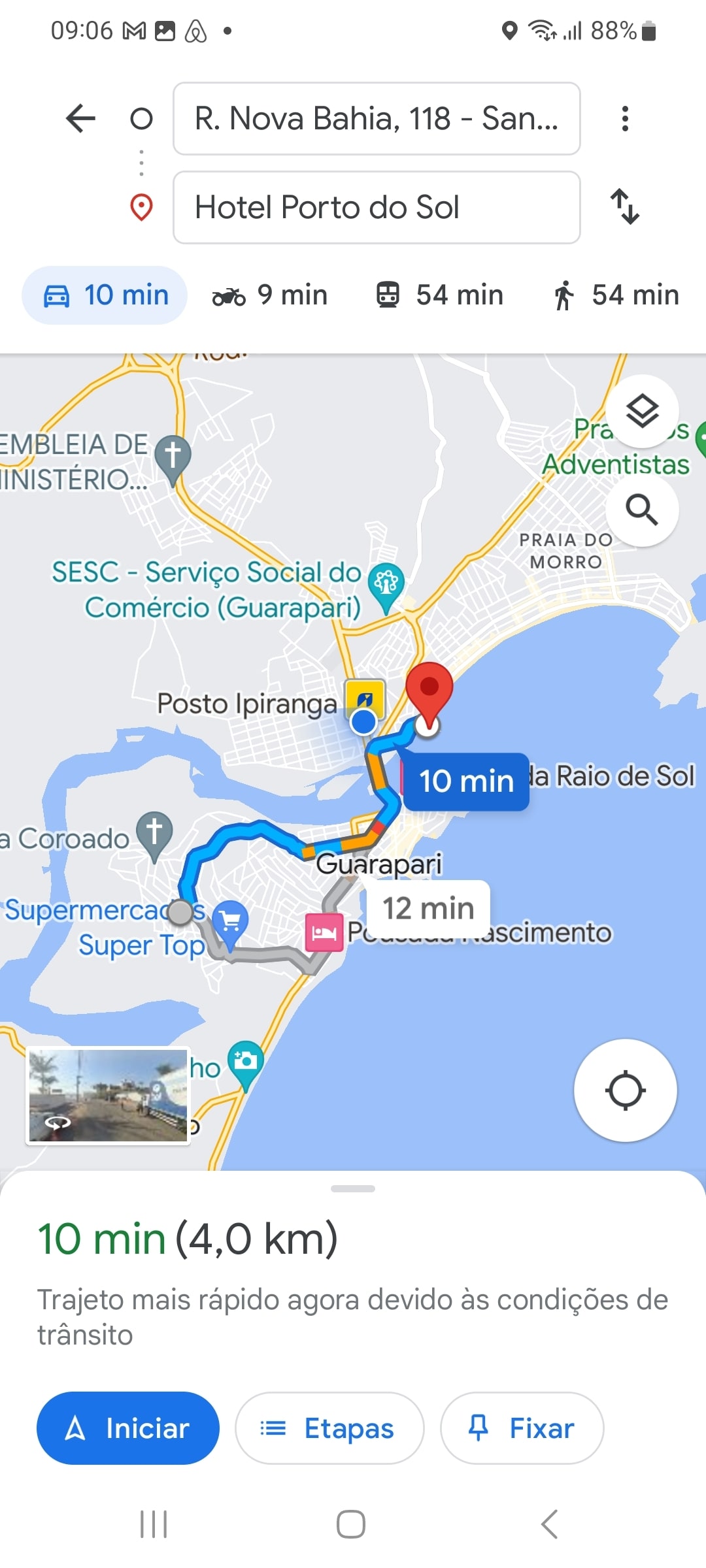
Task: Edit the destination Hotel Porto do Sol field
Action: (x=376, y=207)
